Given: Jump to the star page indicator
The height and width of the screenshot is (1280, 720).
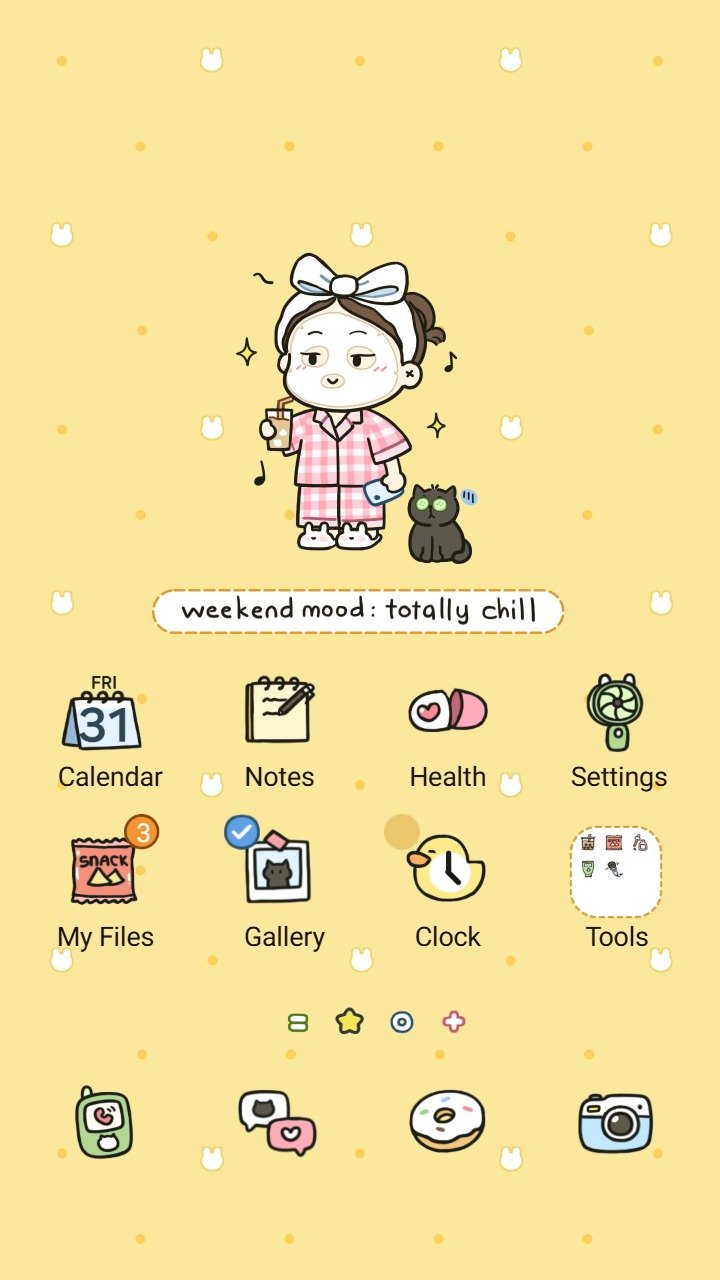Looking at the screenshot, I should click(349, 1021).
